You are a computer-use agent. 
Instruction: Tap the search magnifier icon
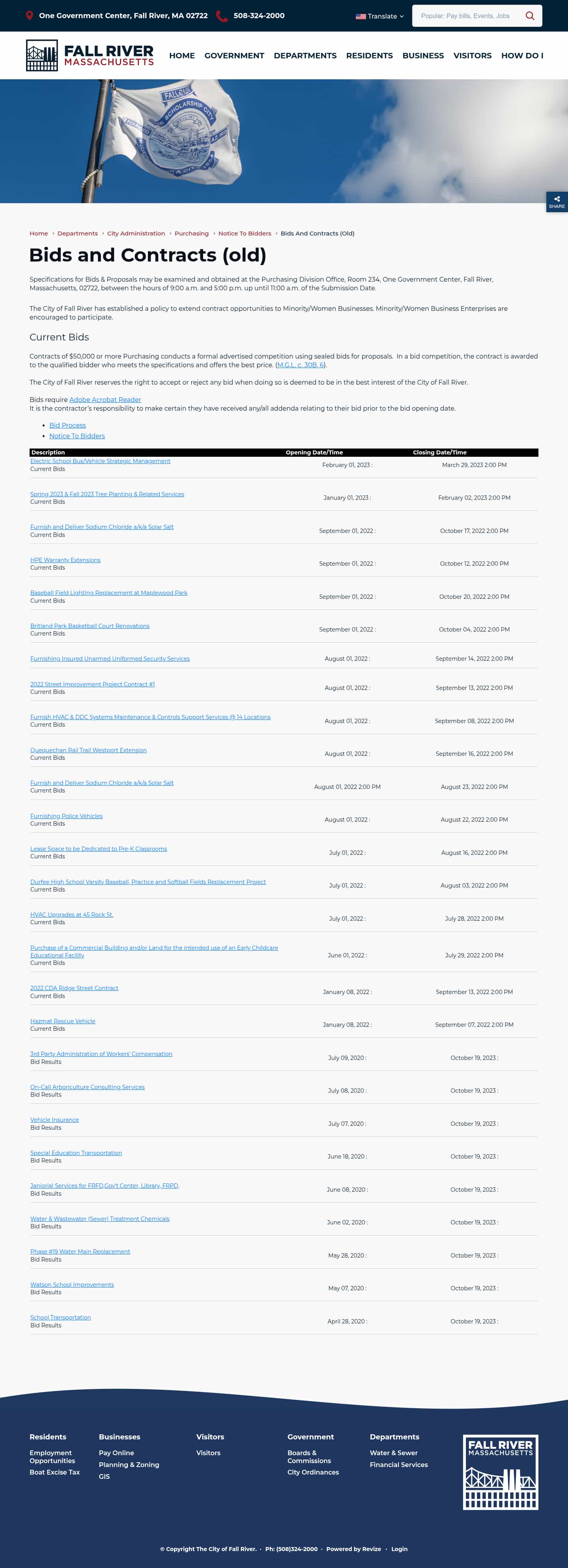pos(530,16)
